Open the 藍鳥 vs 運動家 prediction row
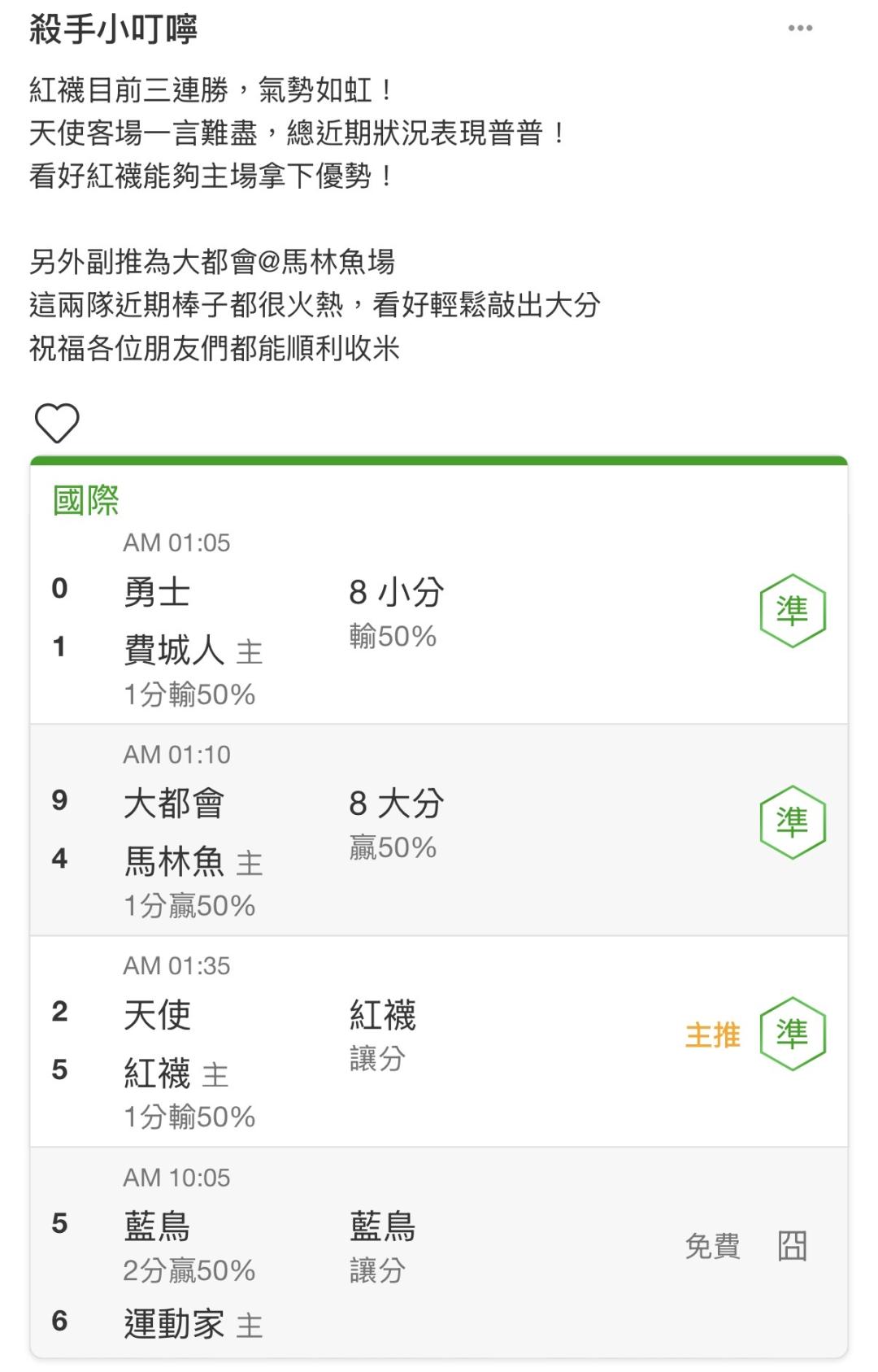Image resolution: width=878 pixels, height=1372 pixels. (x=439, y=1252)
